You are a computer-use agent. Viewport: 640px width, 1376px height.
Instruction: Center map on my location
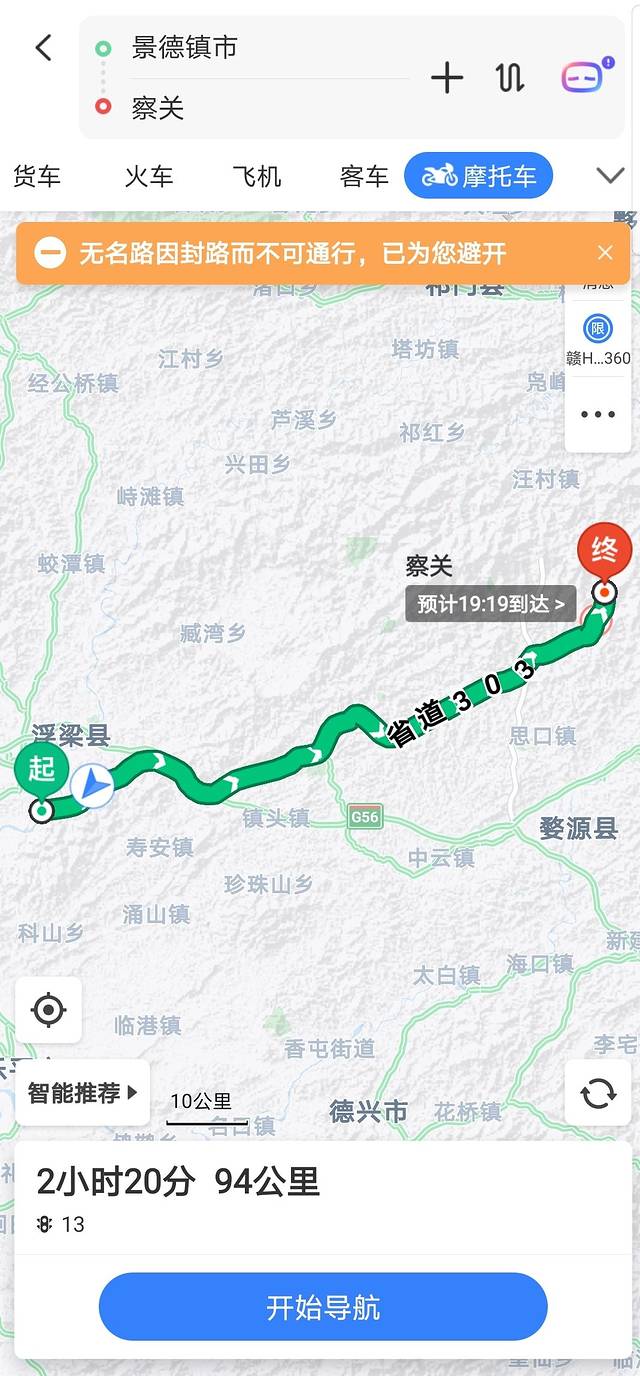[x=48, y=1010]
